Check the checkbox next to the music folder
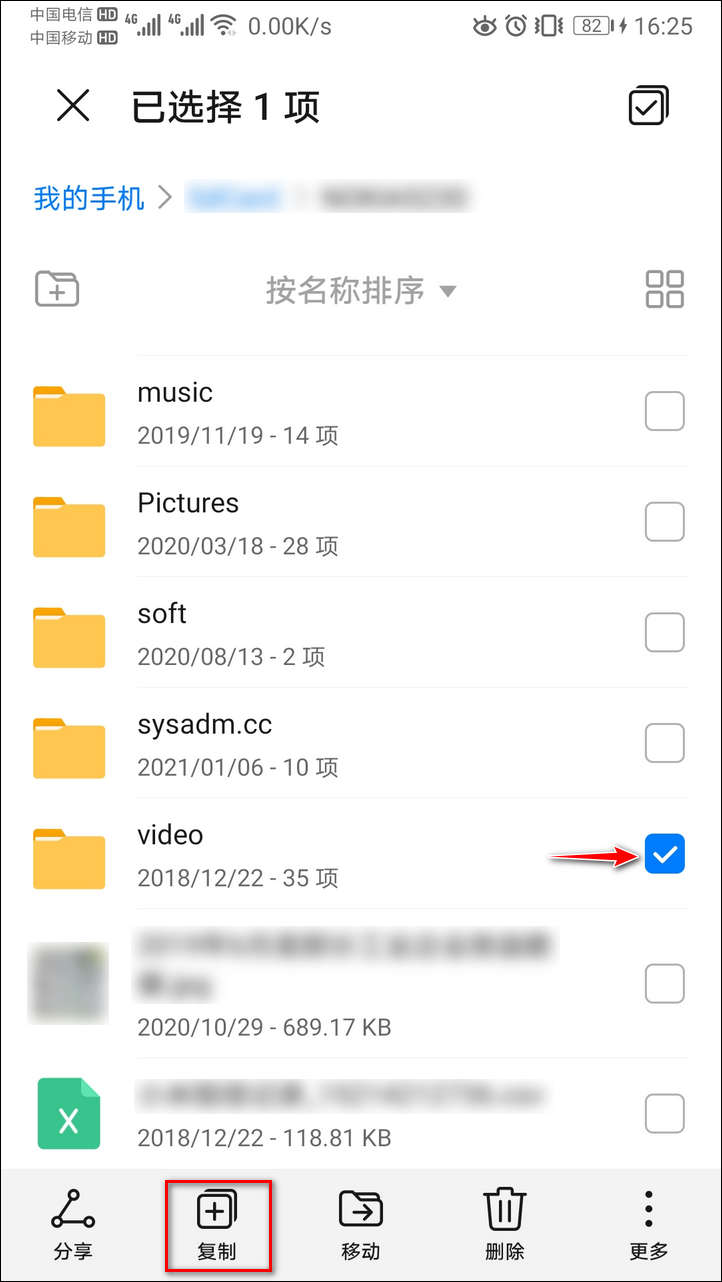722x1282 pixels. pyautogui.click(x=664, y=411)
